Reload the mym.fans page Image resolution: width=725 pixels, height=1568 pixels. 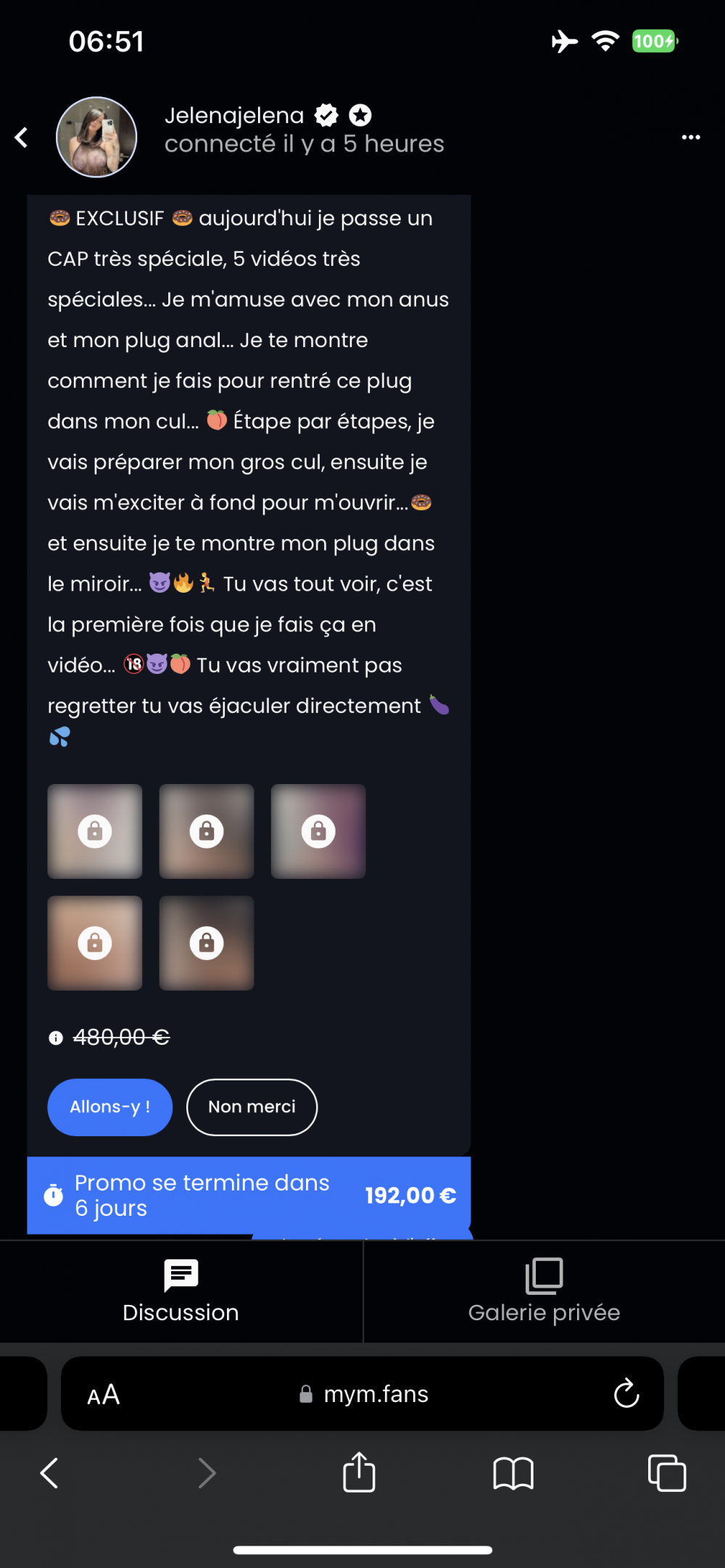pos(626,1393)
